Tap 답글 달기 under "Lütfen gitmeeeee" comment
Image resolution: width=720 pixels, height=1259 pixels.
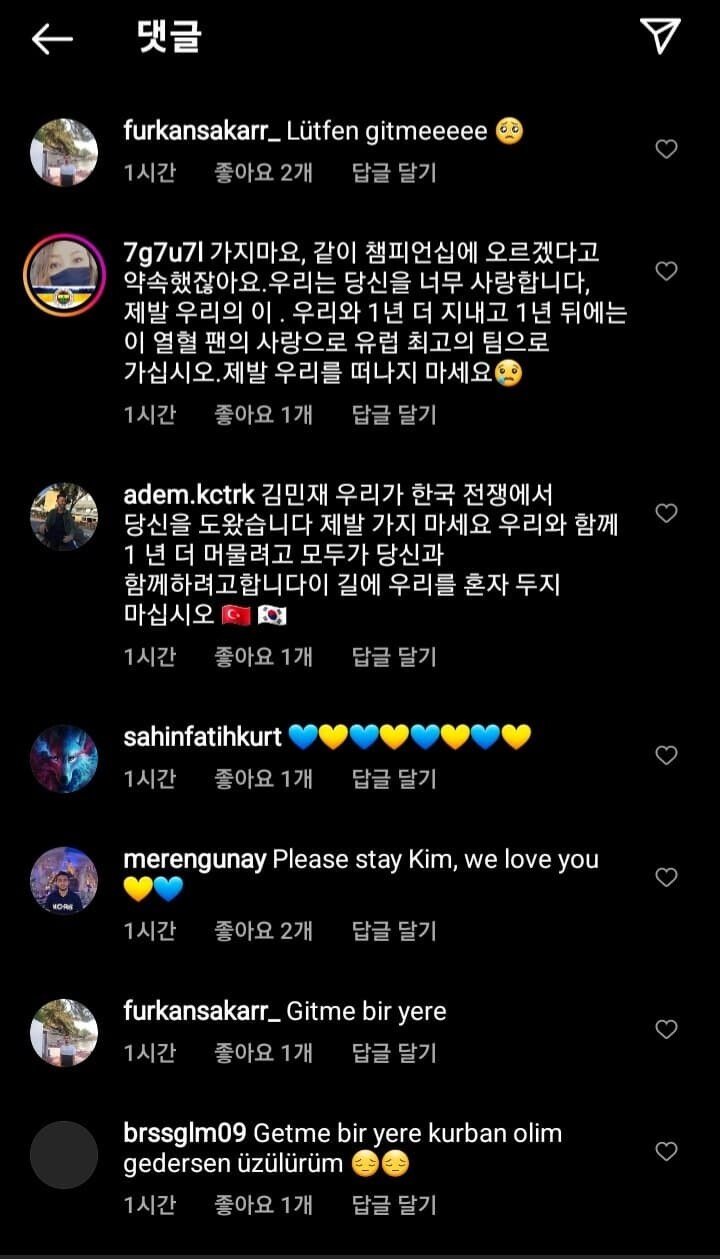(394, 173)
